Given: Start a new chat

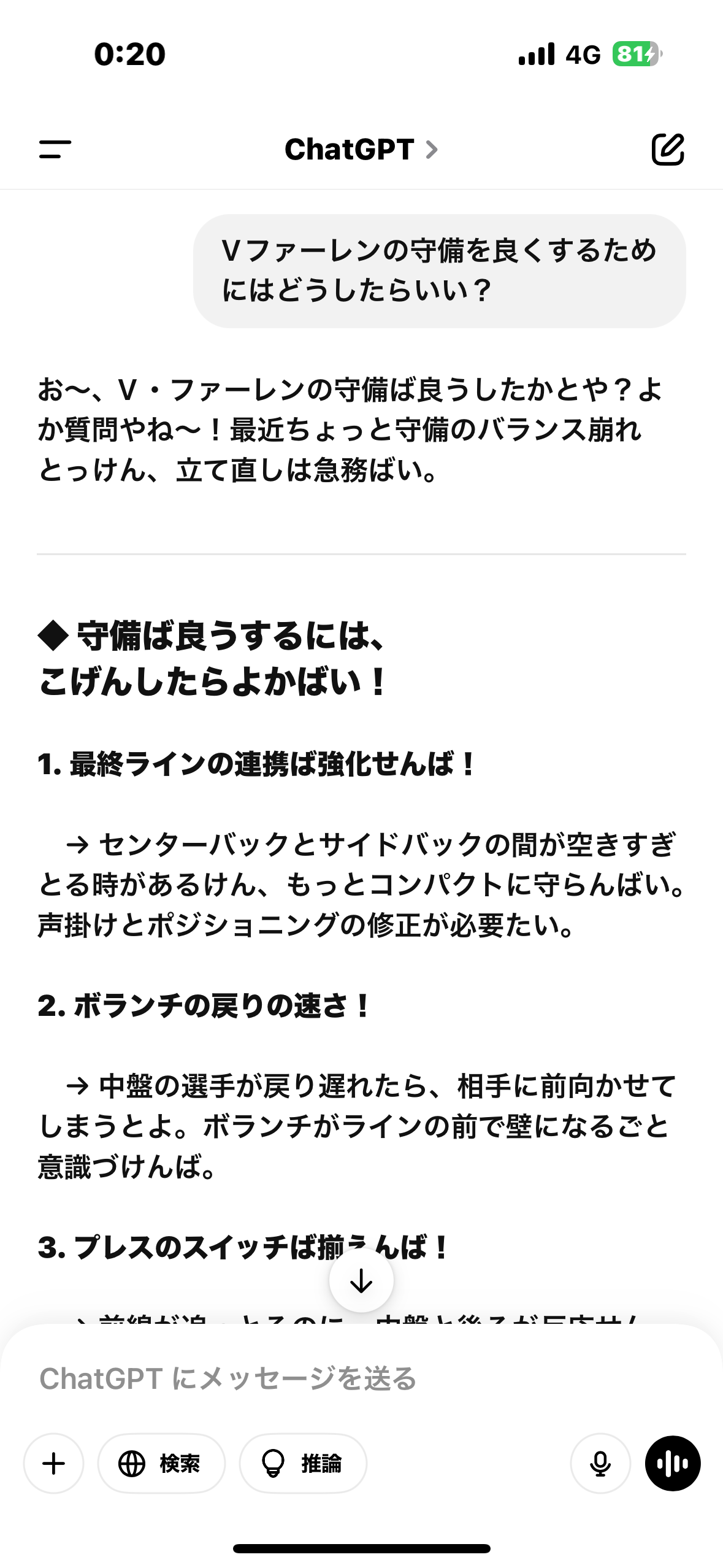Looking at the screenshot, I should (667, 149).
